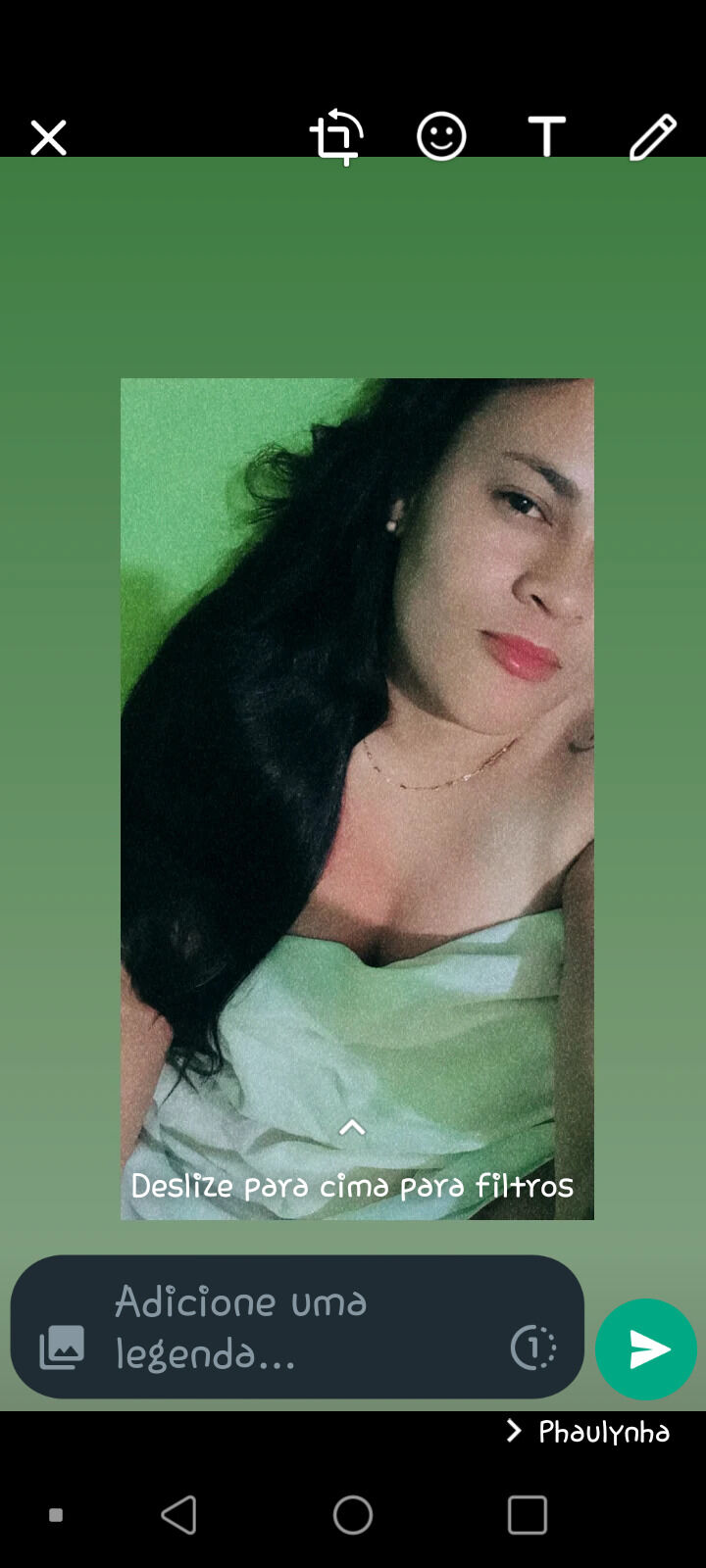Screen dimensions: 706x1568
Task: Select the pencil drawing tool
Action: pos(653,136)
